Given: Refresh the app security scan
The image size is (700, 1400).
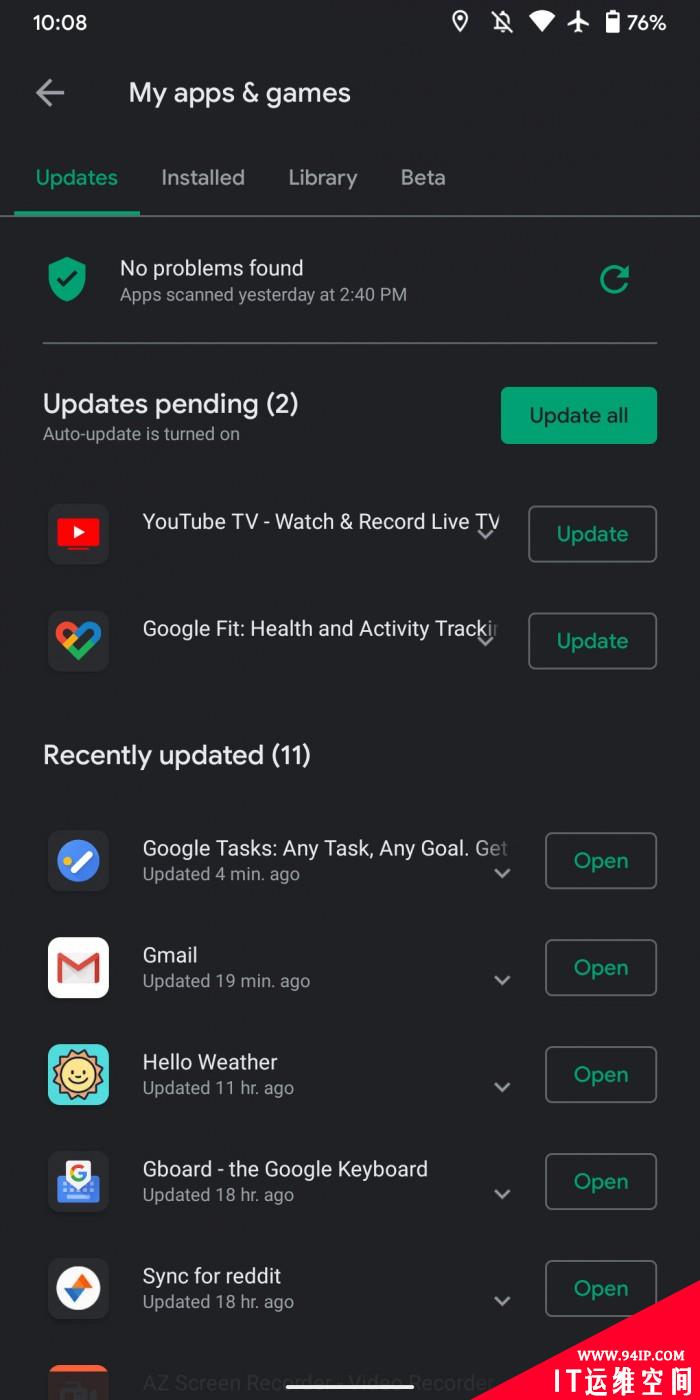Looking at the screenshot, I should pyautogui.click(x=614, y=279).
